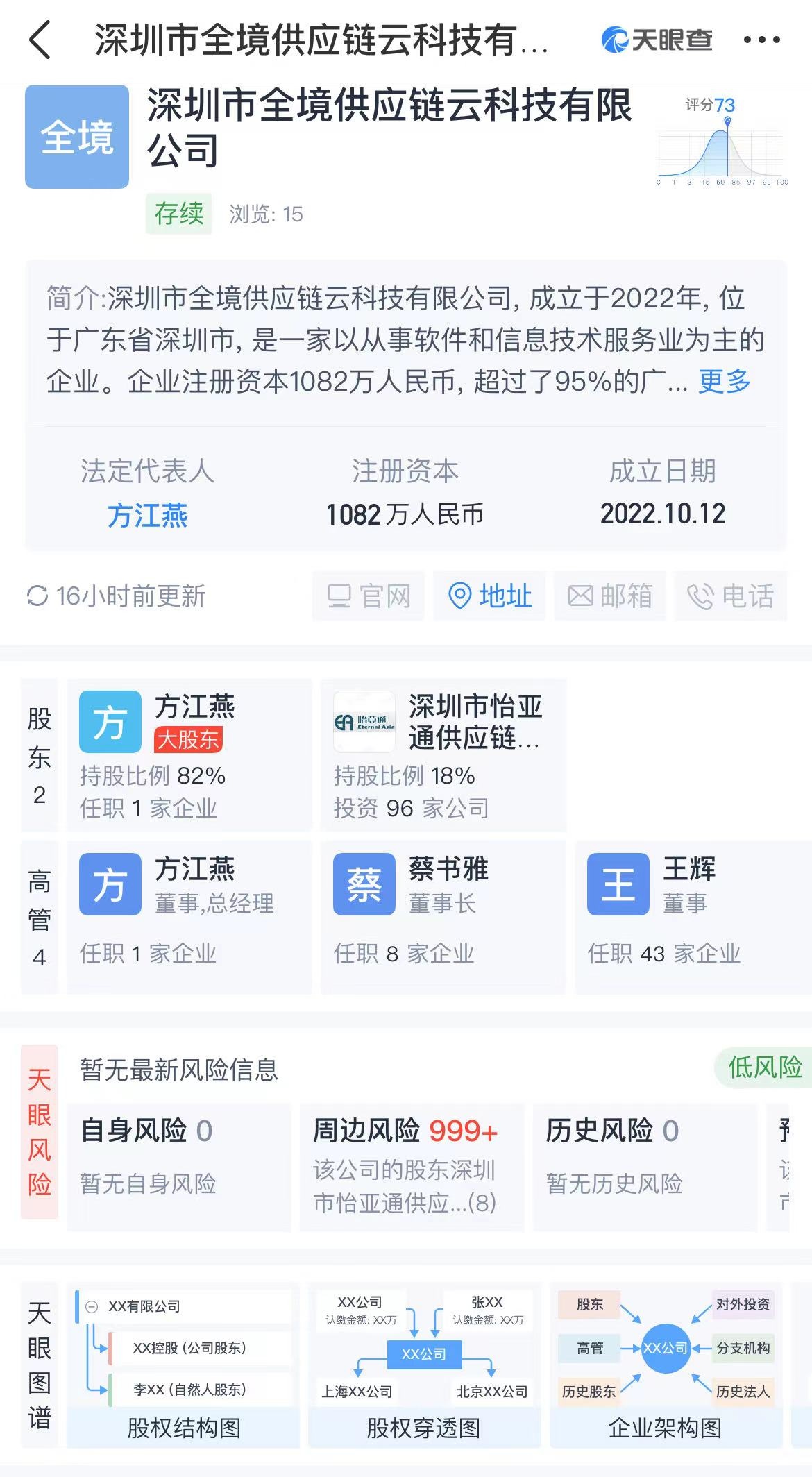Open shareholder card 方江燕 holding 82%

point(189,755)
